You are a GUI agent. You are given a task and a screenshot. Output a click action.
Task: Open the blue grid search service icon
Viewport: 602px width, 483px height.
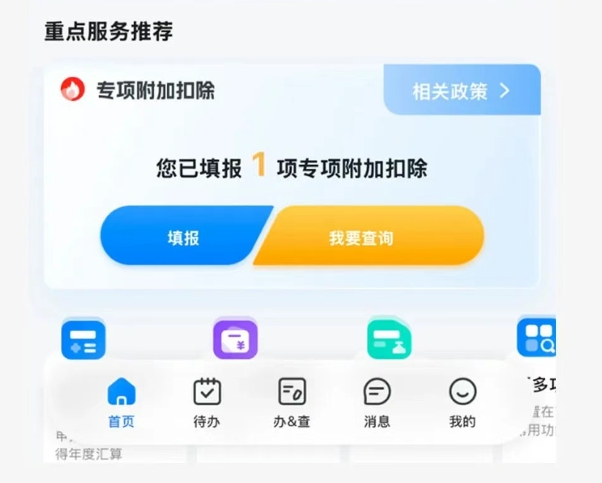pos(536,338)
